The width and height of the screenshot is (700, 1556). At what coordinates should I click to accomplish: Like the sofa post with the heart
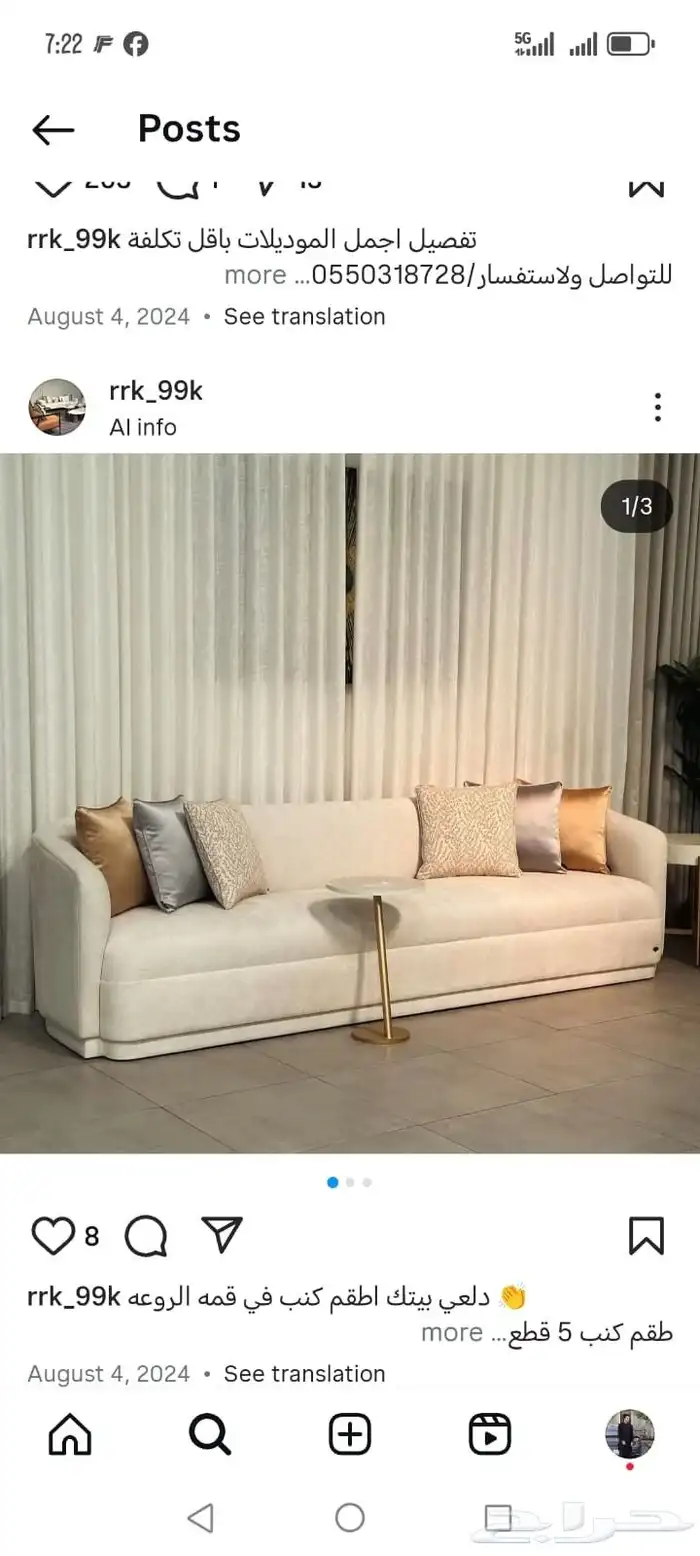(53, 1236)
